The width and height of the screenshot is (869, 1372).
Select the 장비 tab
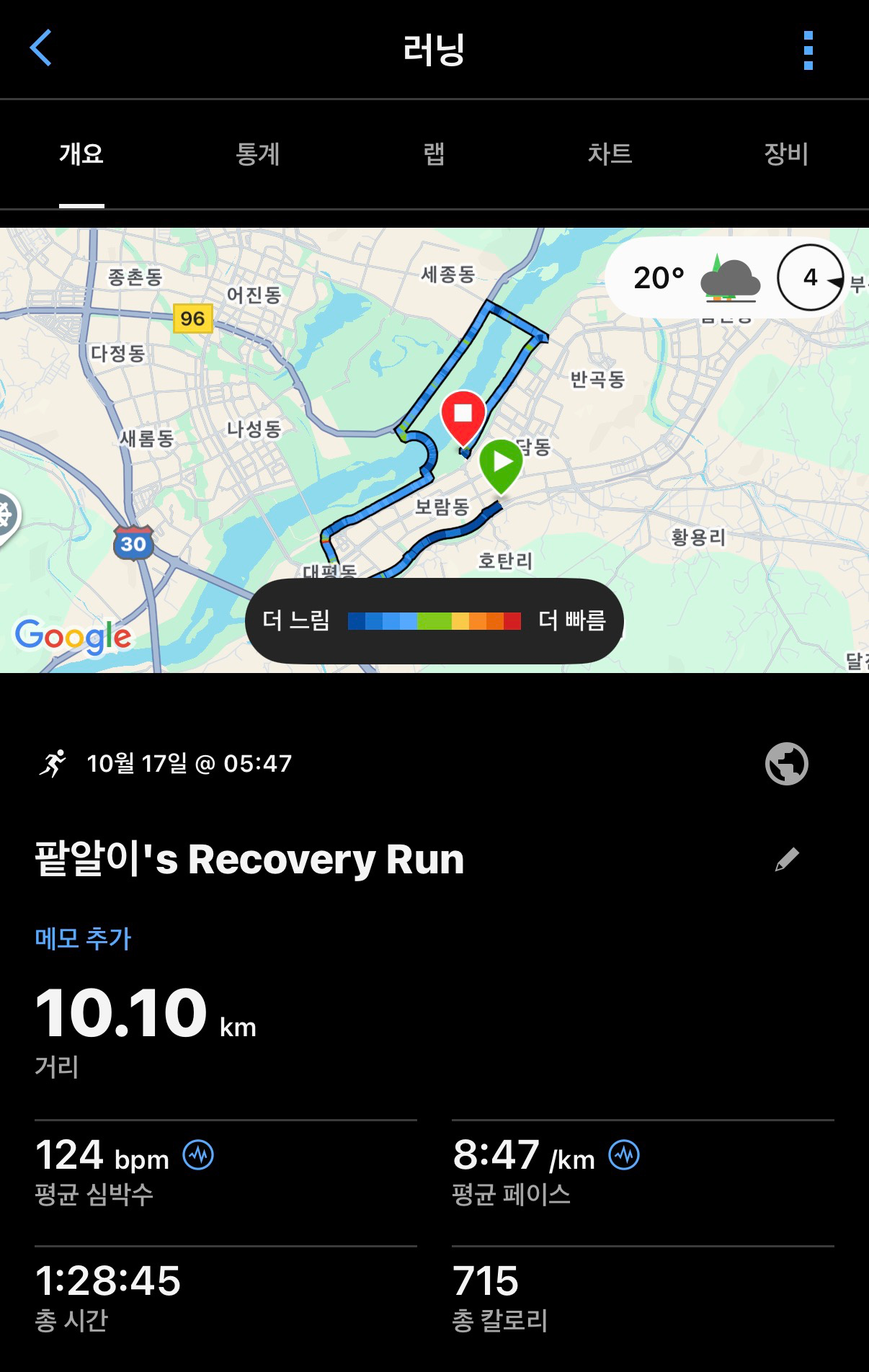click(785, 153)
